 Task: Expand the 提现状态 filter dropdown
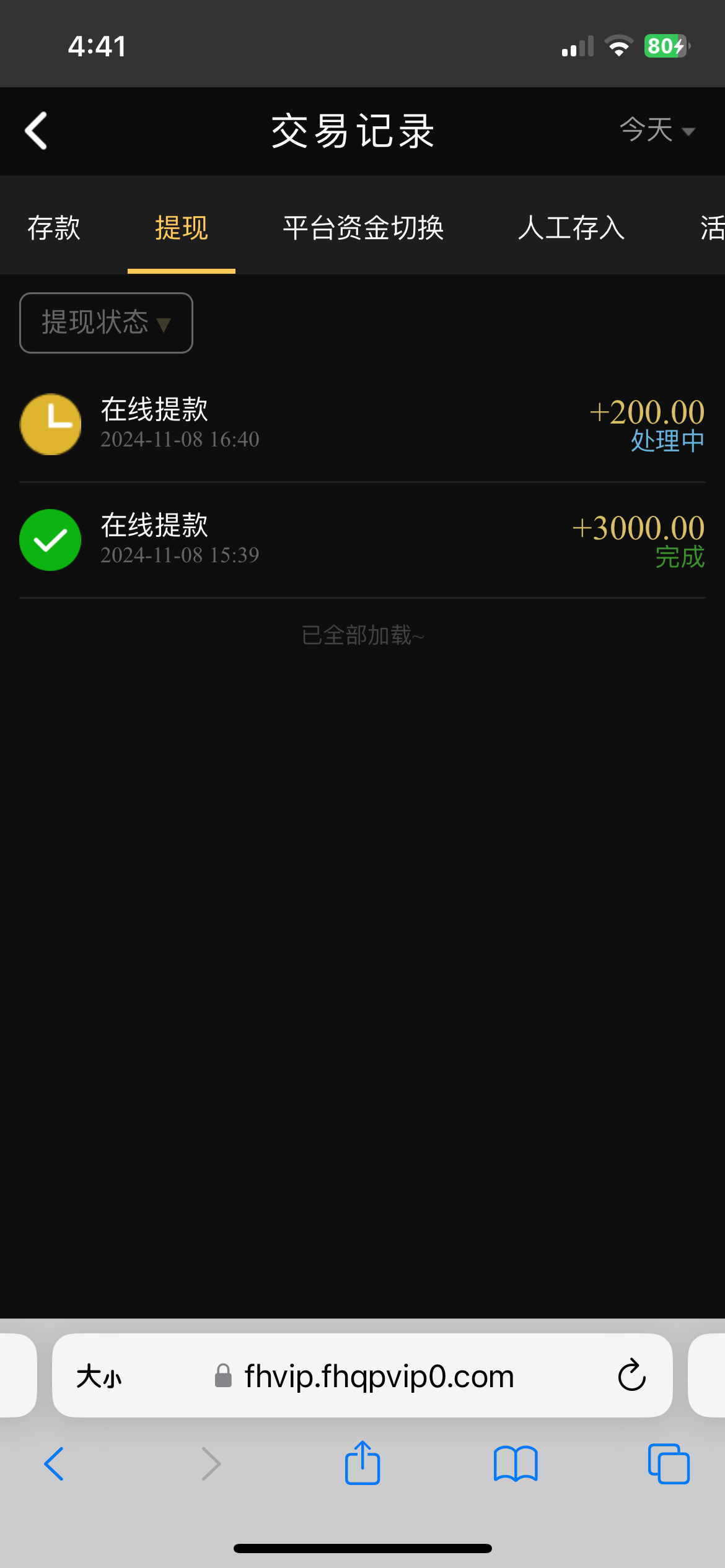(x=106, y=323)
